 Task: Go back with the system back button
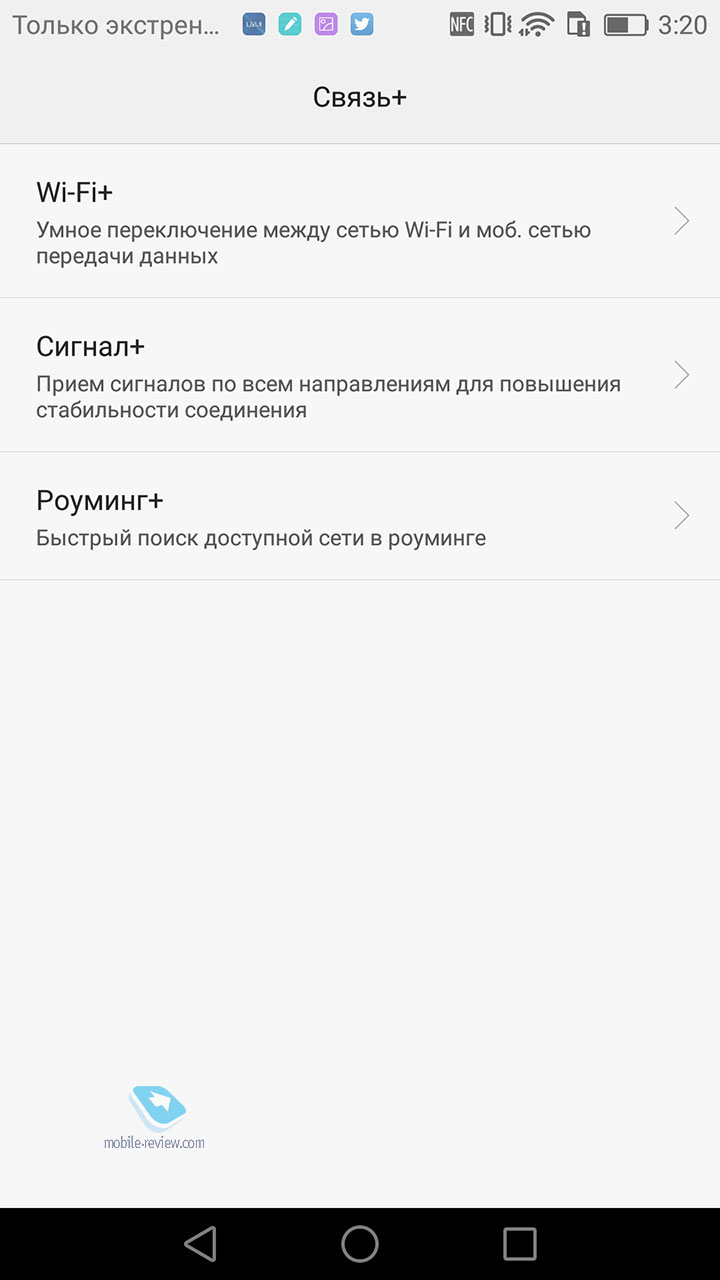point(201,1244)
